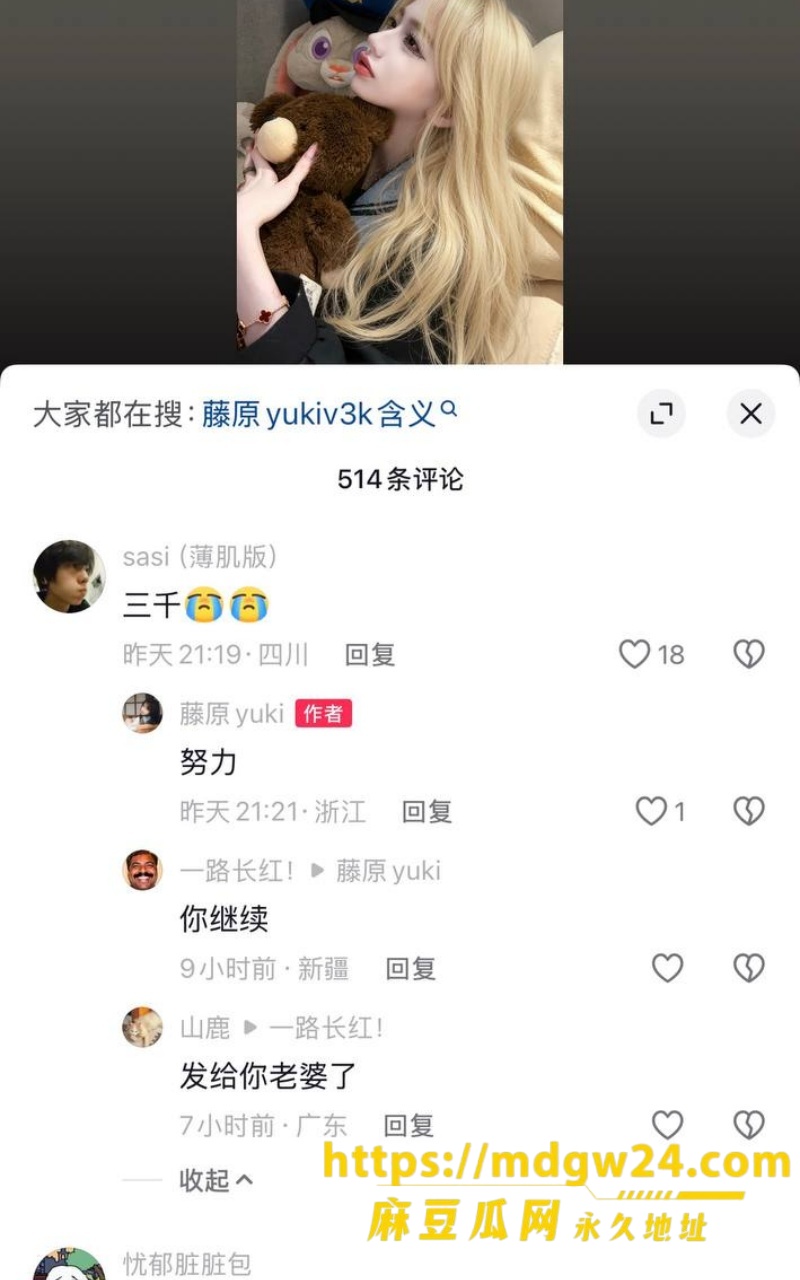Dislike 藤原 yuki's 努力 reply
Viewport: 800px width, 1280px height.
pos(749,810)
